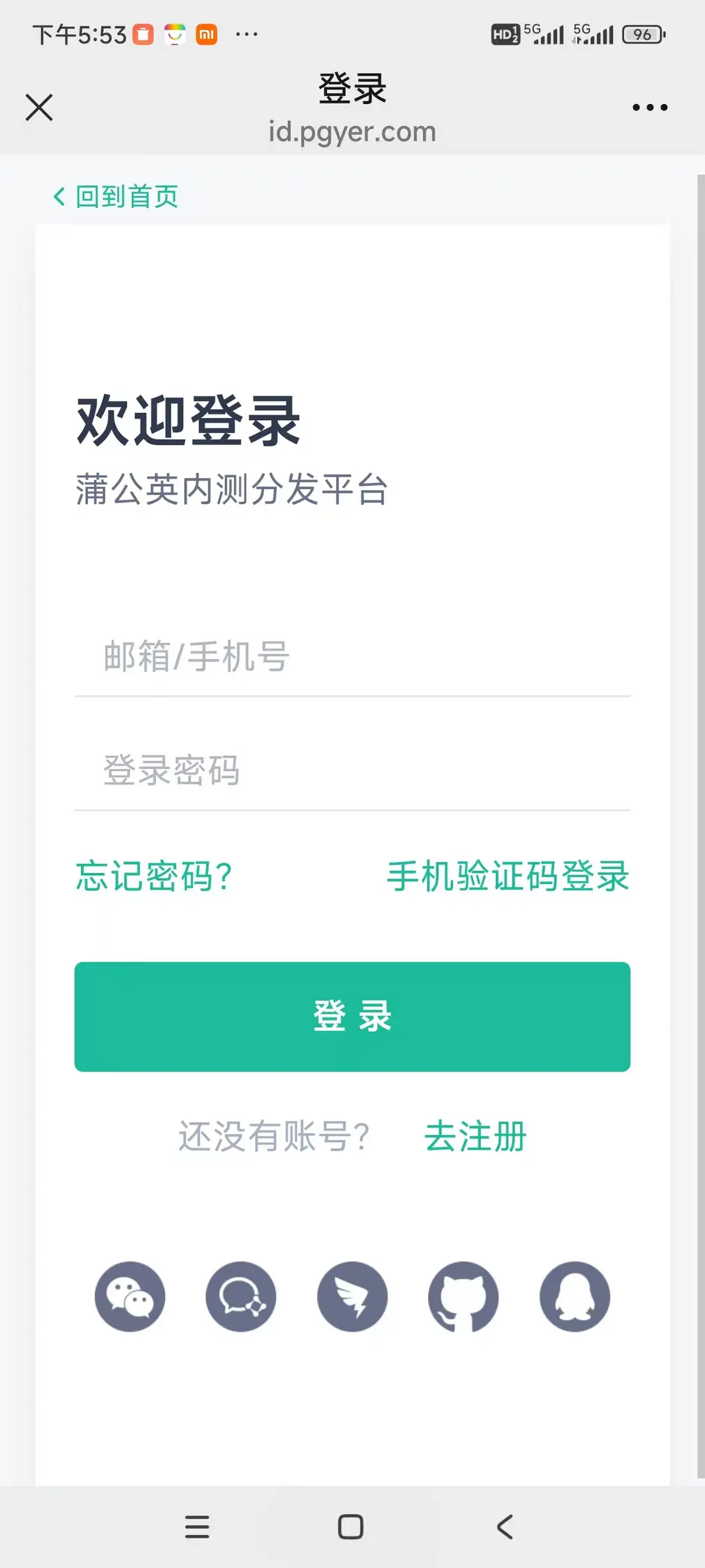
Task: Tap the back chevron beside 回到首页
Action: pos(58,196)
